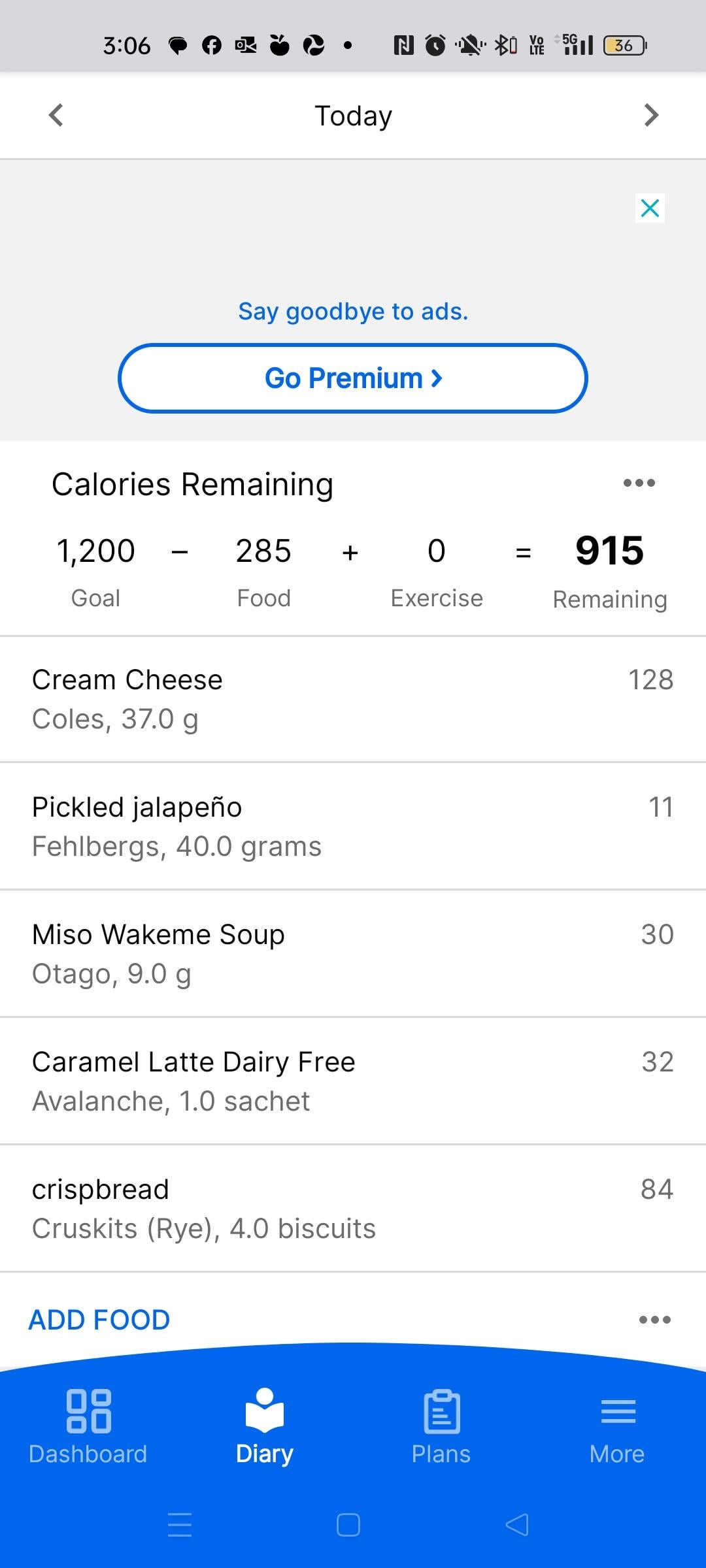The image size is (706, 1568).
Task: Open meal options next to ADD FOOD
Action: (x=654, y=1320)
